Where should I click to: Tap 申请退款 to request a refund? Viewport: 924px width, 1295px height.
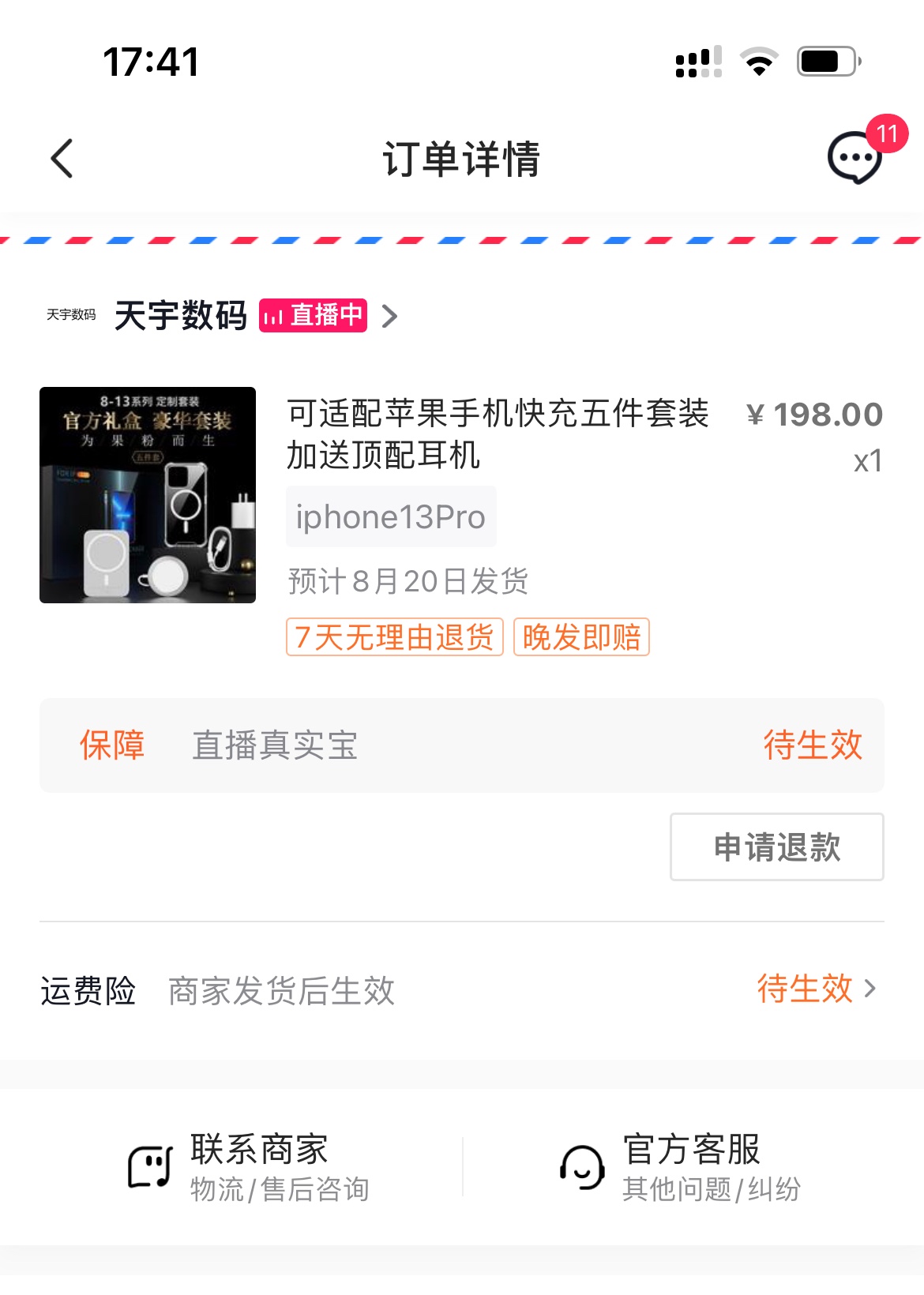(x=776, y=847)
